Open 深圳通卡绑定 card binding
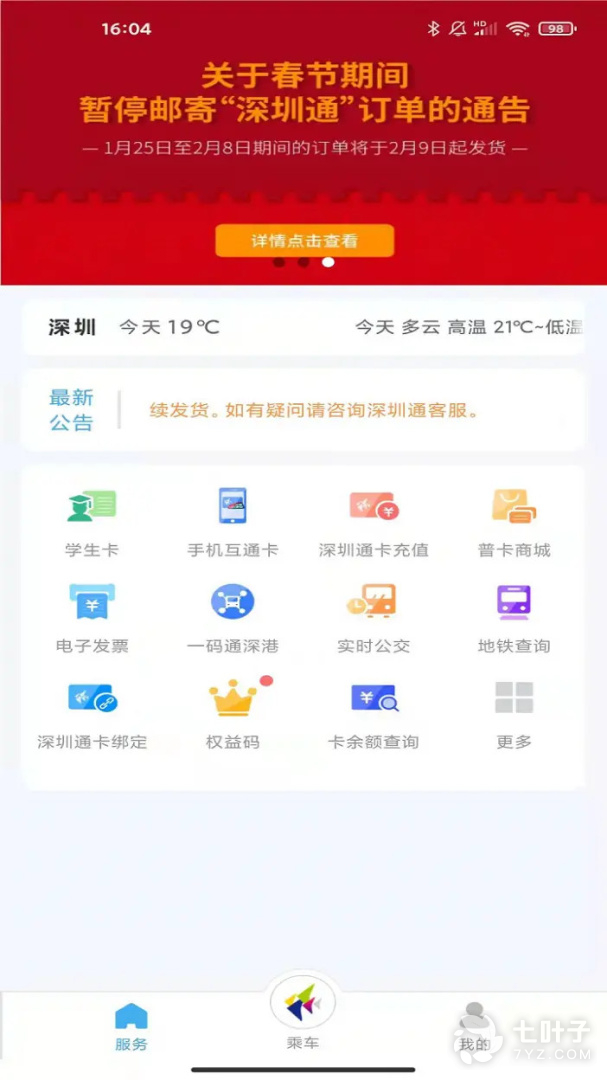This screenshot has height=1080, width=607. pyautogui.click(x=92, y=713)
